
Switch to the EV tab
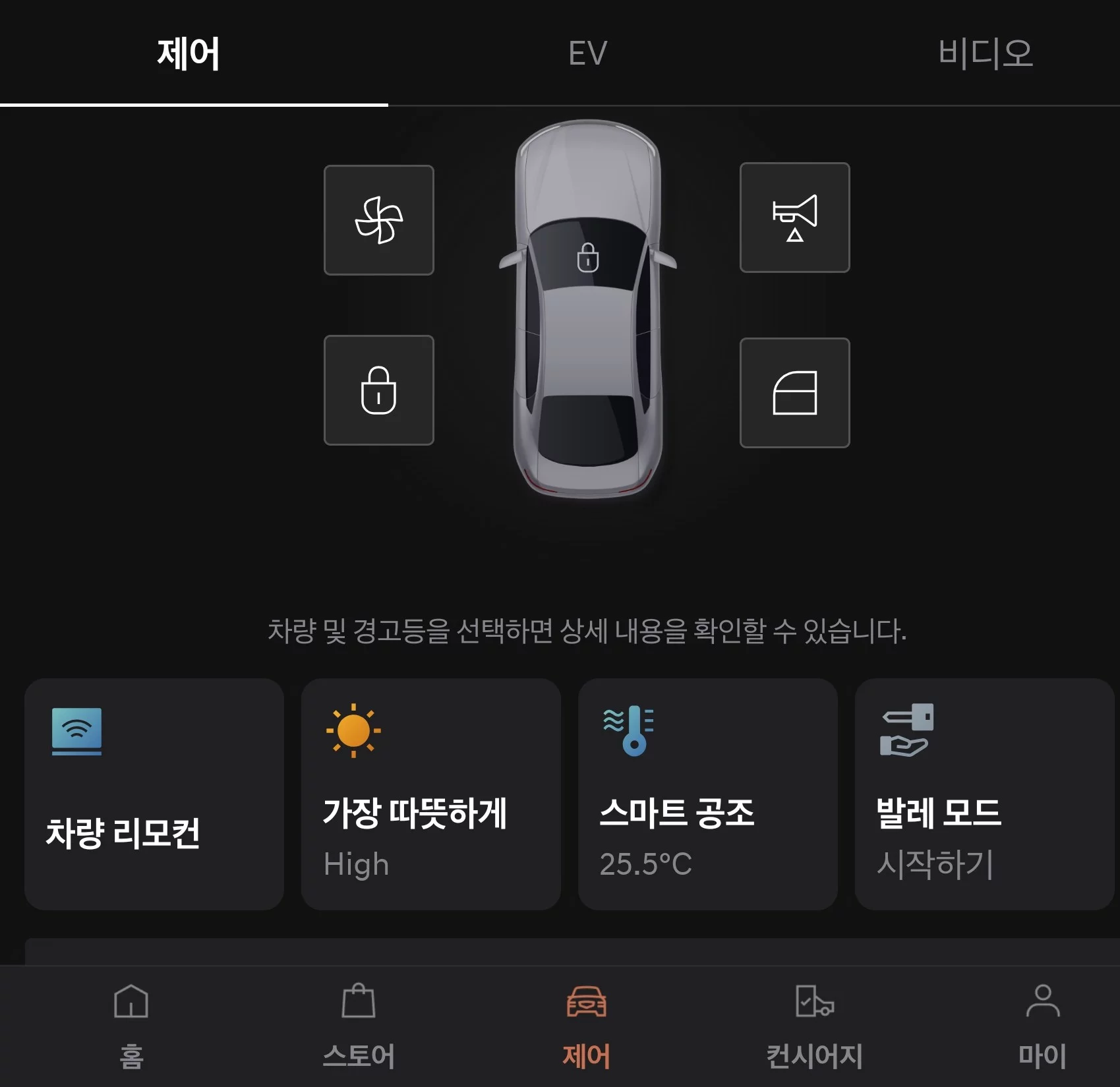pyautogui.click(x=587, y=53)
